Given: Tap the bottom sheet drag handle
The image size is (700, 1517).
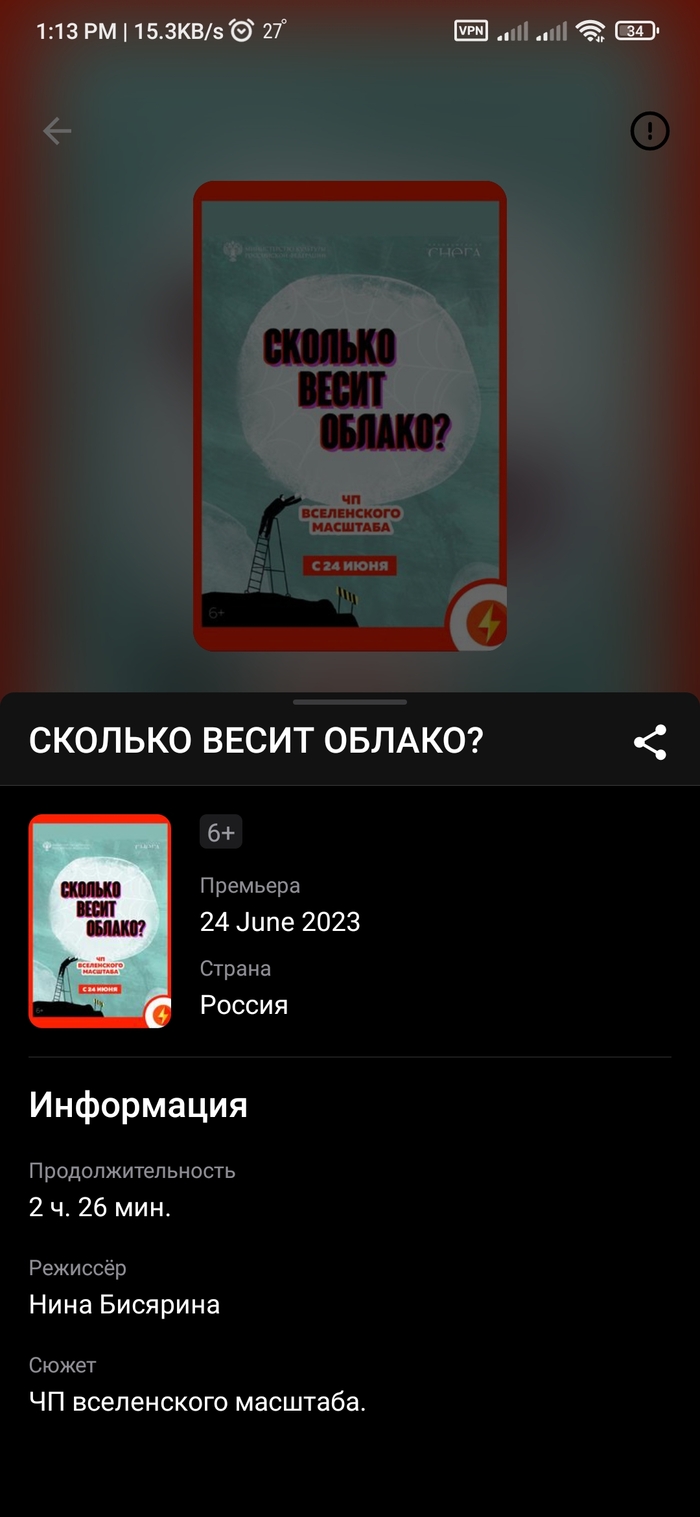Looking at the screenshot, I should pos(350,702).
